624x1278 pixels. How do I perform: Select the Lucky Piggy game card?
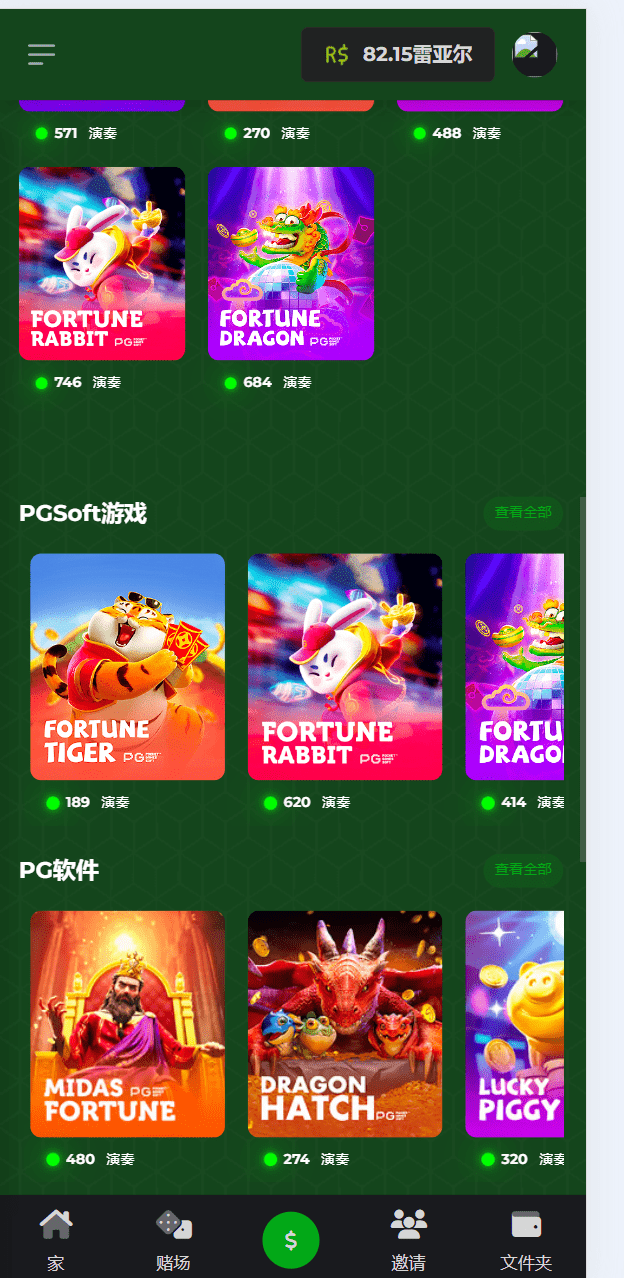(515, 1024)
